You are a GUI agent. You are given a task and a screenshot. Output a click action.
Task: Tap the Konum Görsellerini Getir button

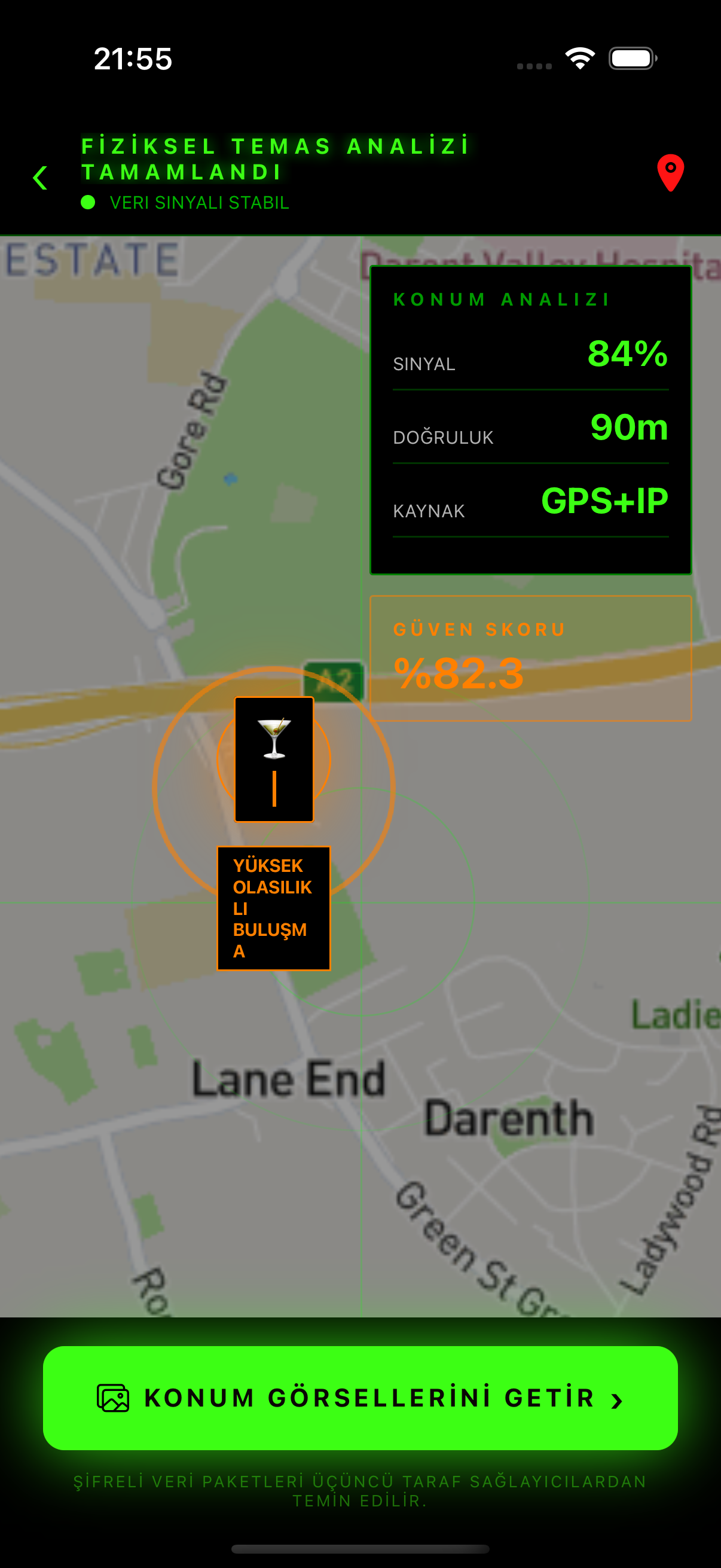click(x=360, y=1398)
